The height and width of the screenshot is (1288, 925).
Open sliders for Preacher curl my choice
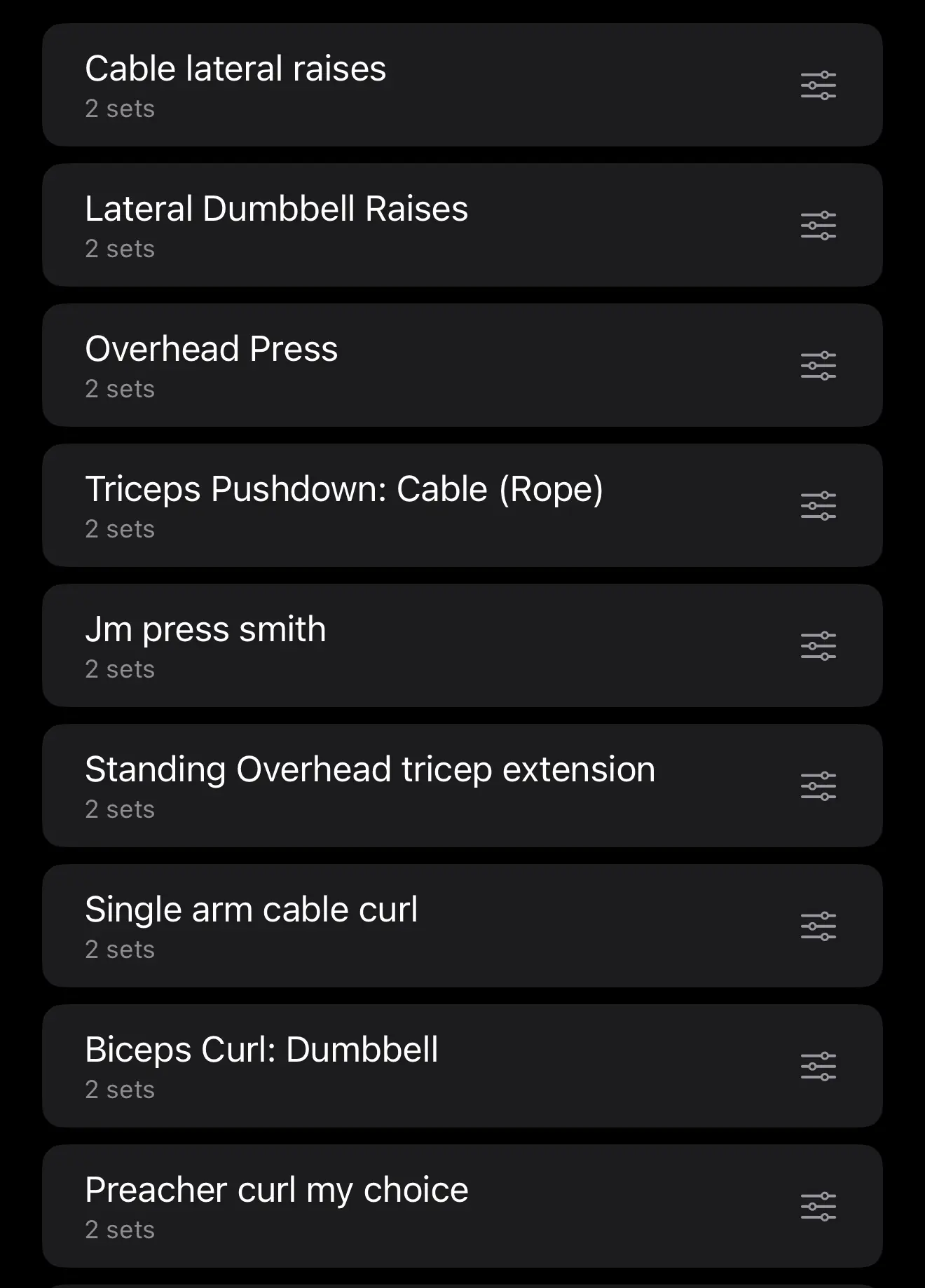(x=818, y=1207)
